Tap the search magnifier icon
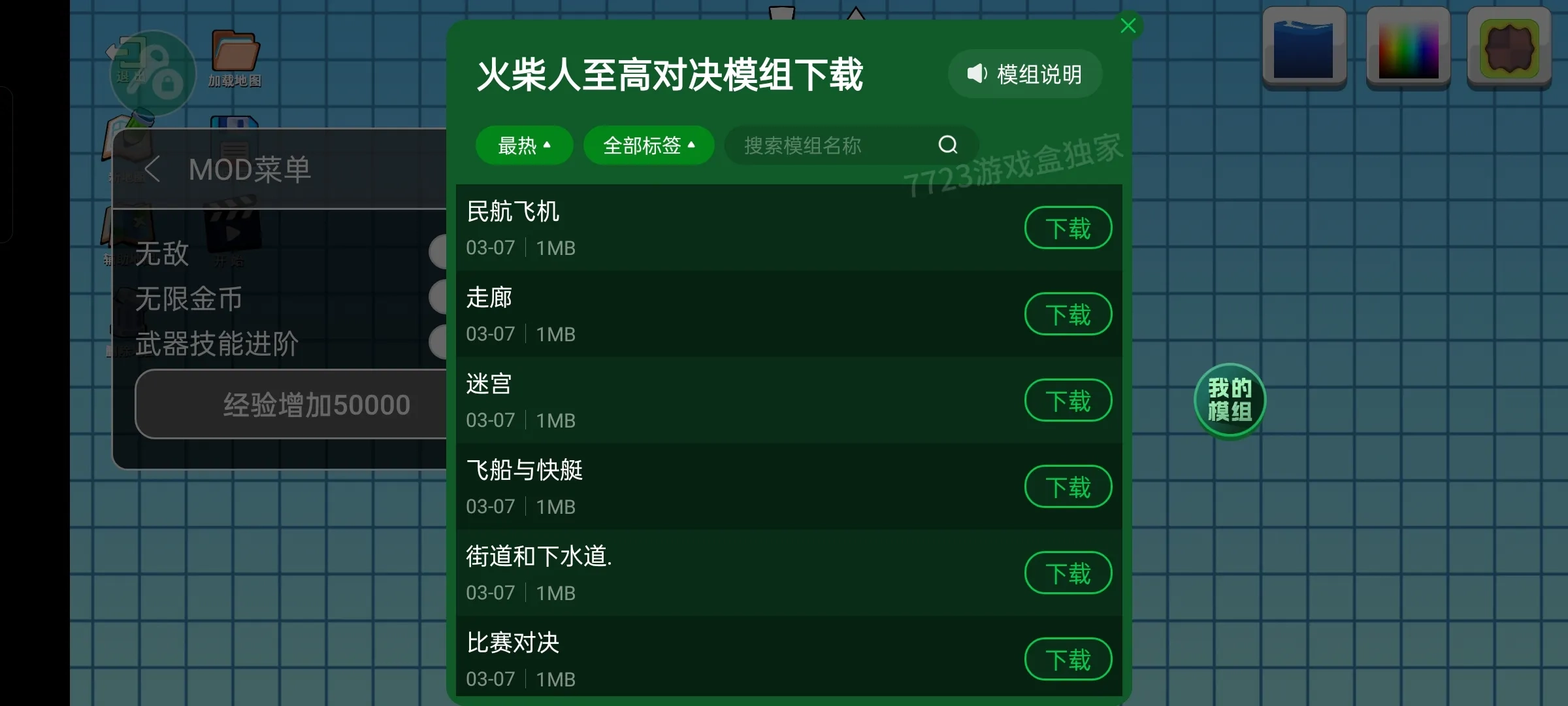 948,144
